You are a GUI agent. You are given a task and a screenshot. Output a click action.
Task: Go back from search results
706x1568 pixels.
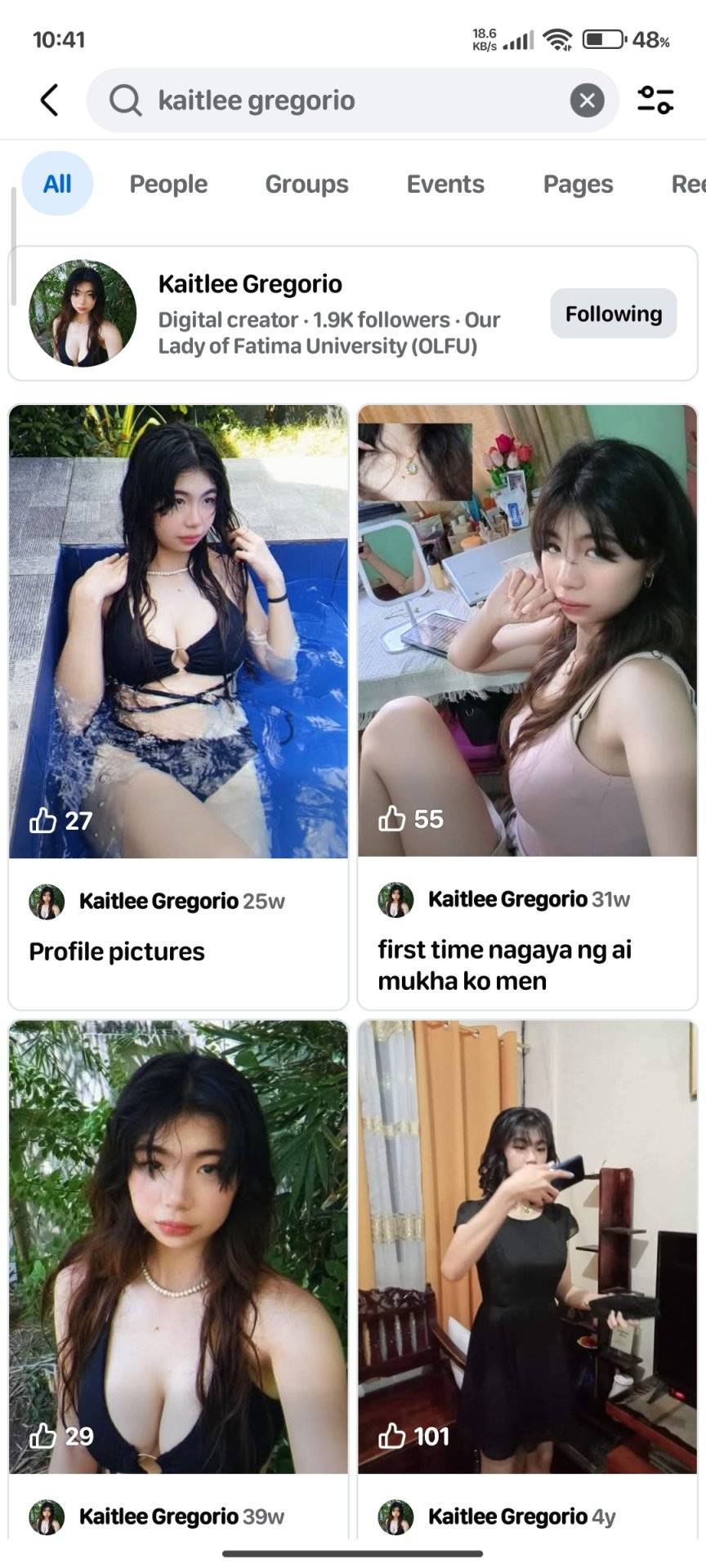tap(49, 100)
